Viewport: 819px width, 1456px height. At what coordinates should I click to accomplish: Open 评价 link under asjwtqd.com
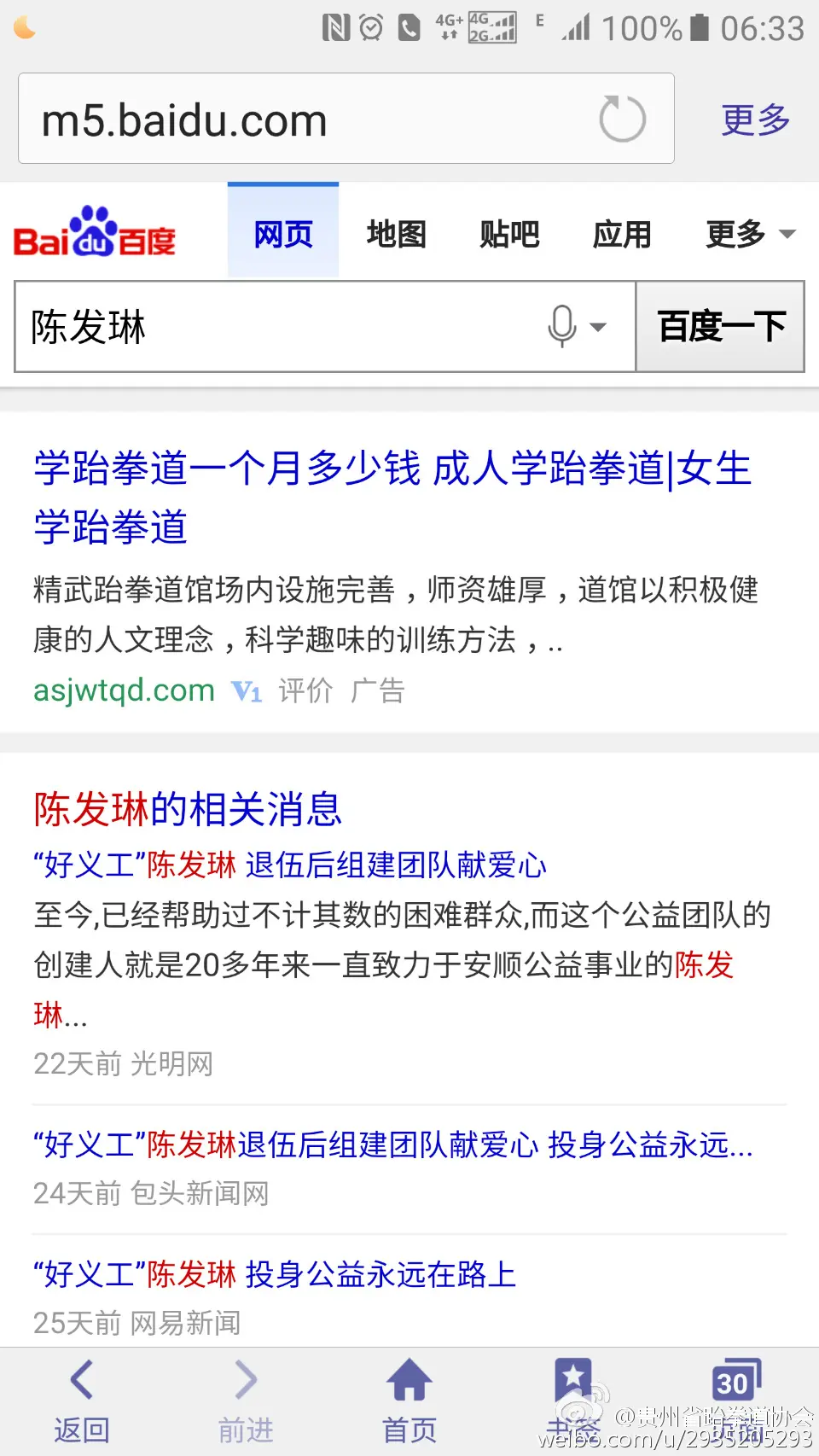[x=305, y=690]
